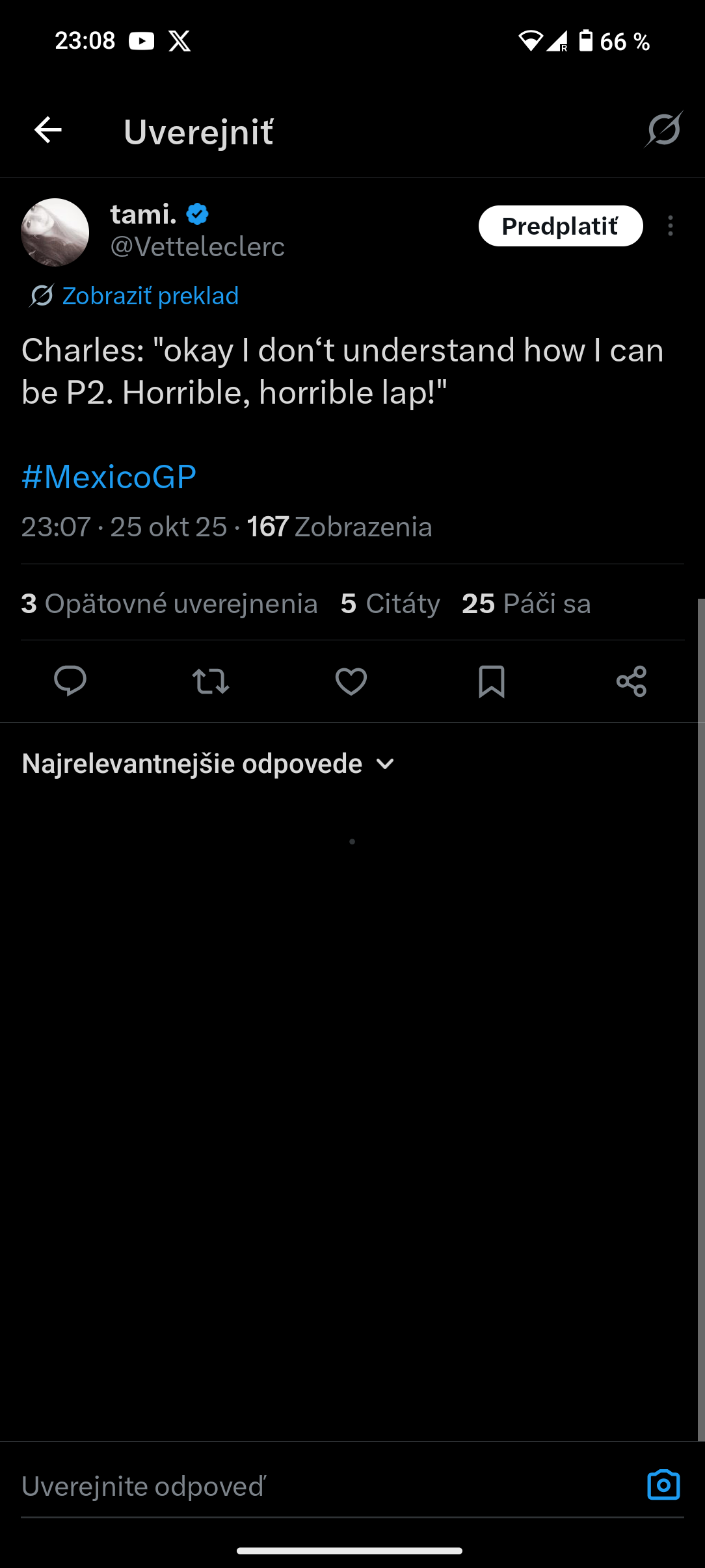
Task: Like the post with the heart icon
Action: pyautogui.click(x=351, y=681)
